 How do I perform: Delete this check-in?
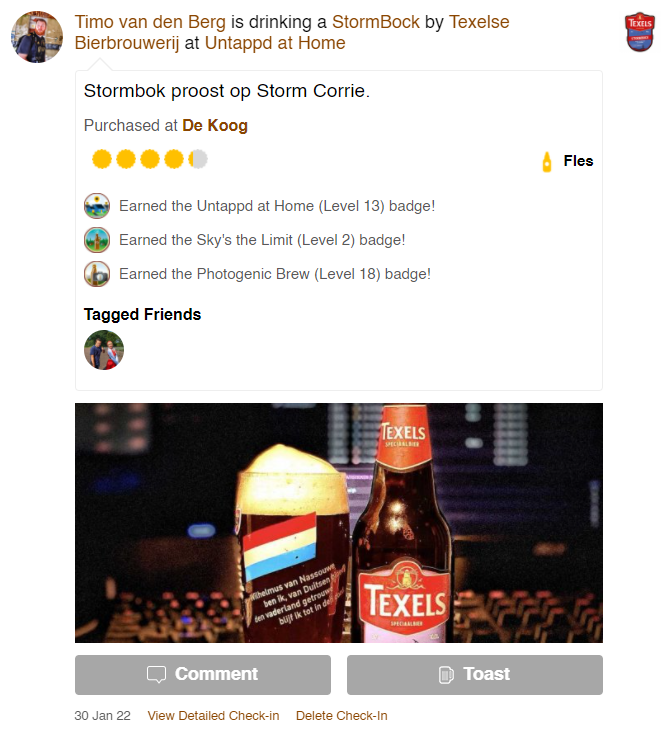click(341, 716)
